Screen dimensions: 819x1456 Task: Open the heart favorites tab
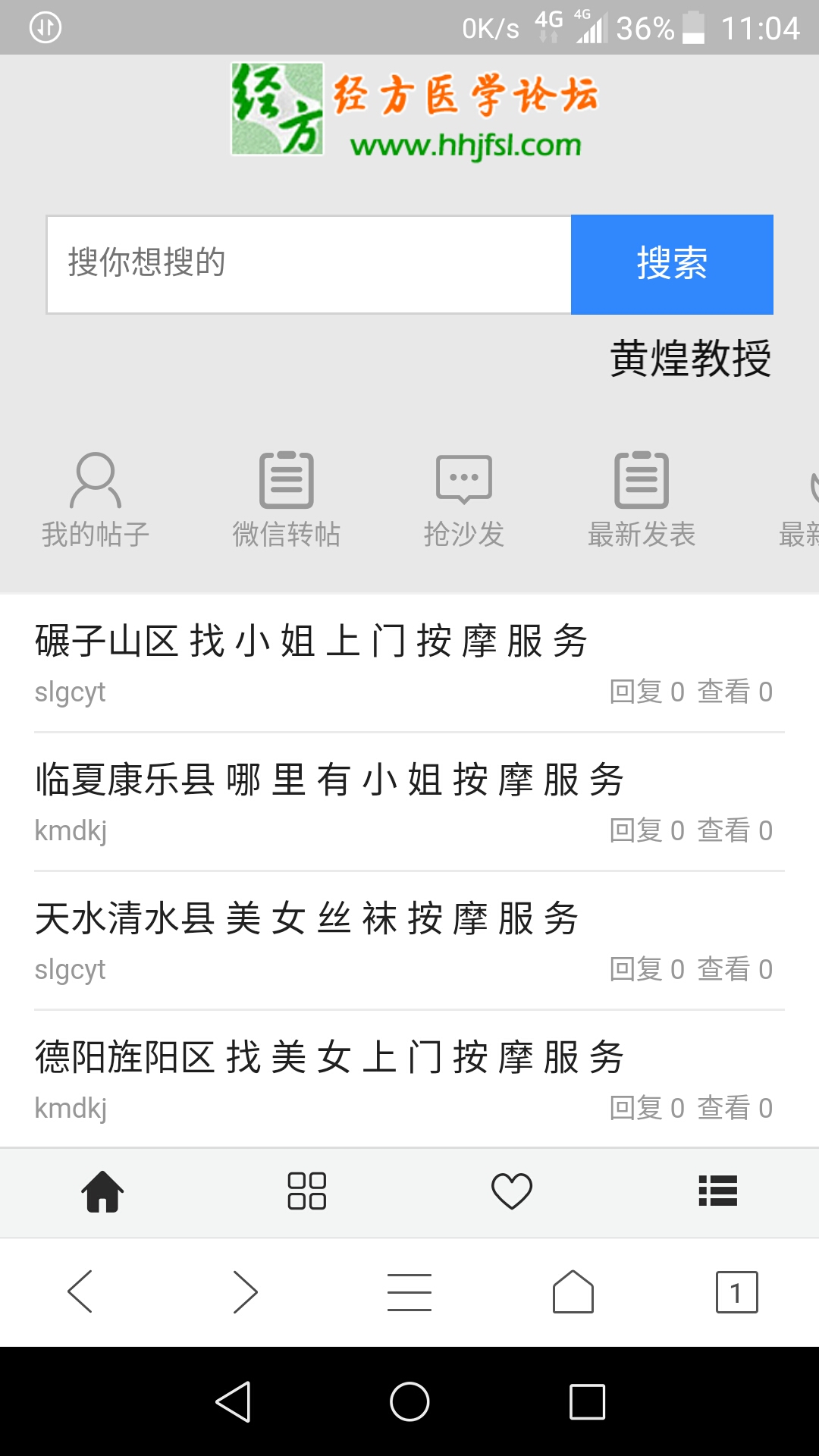point(512,1191)
